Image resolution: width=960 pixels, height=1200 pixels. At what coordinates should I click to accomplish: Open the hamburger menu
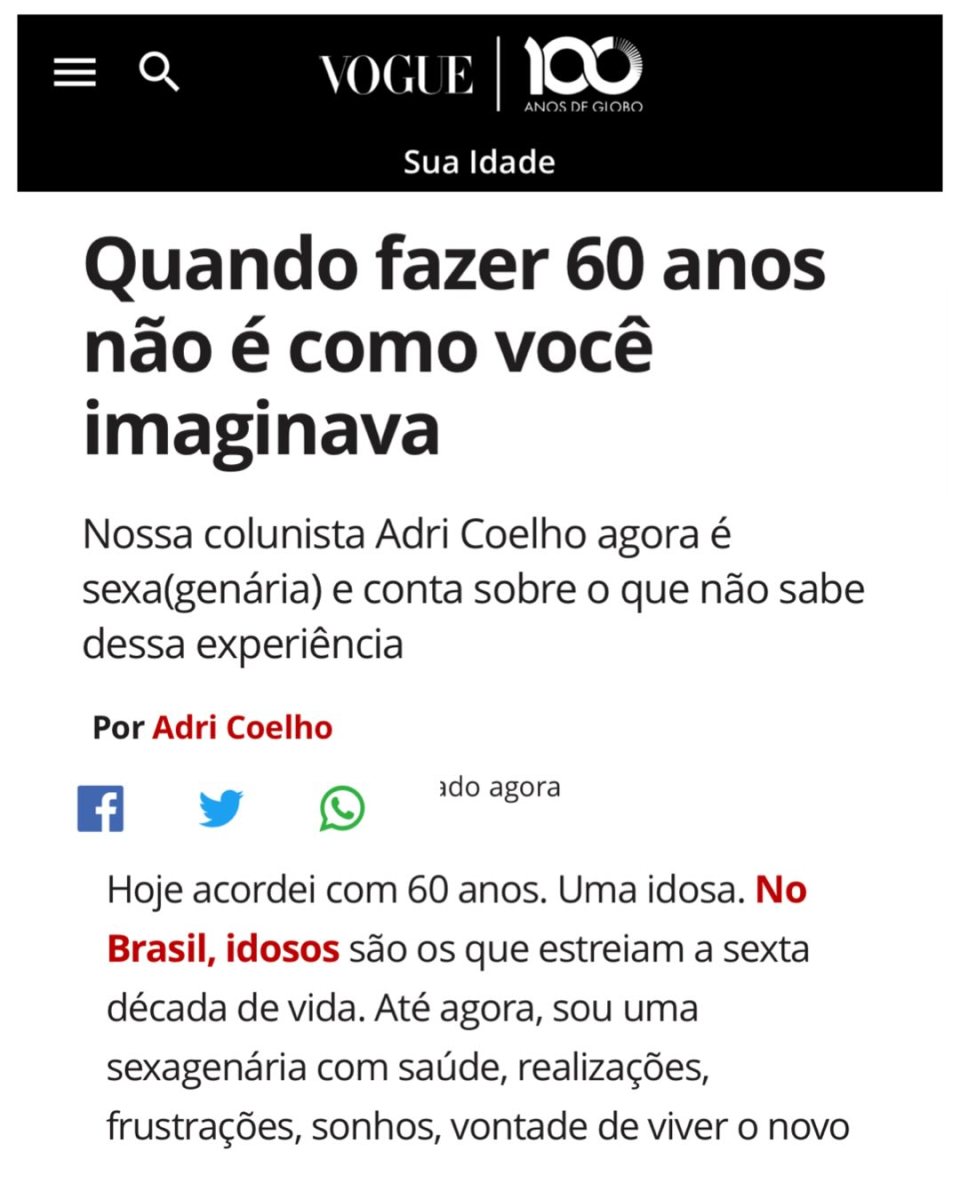point(75,72)
